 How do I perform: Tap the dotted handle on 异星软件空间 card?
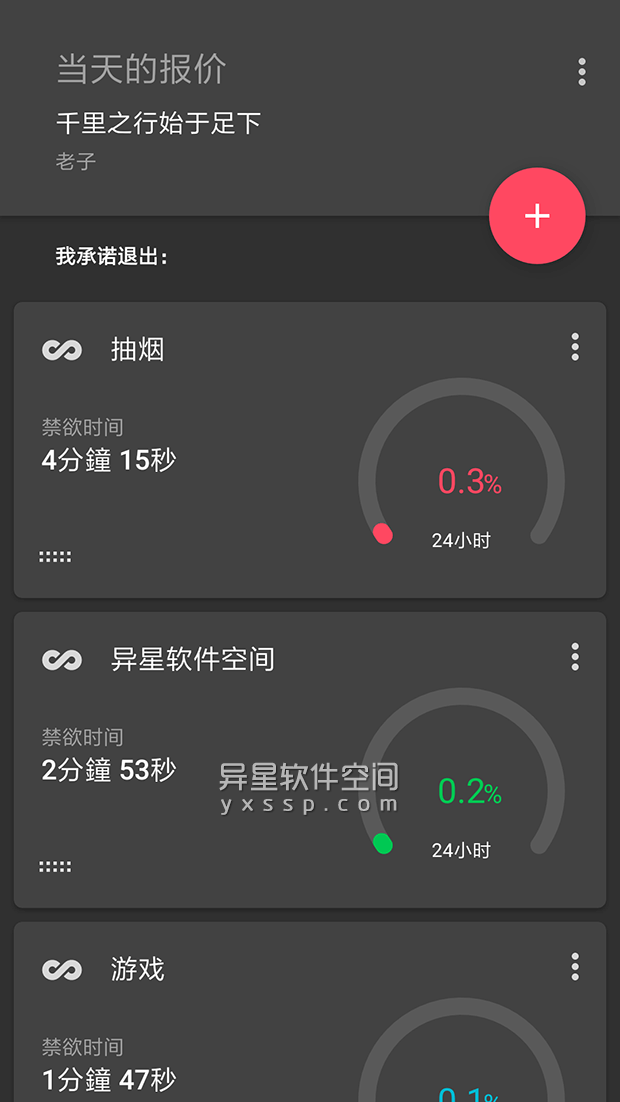point(55,867)
